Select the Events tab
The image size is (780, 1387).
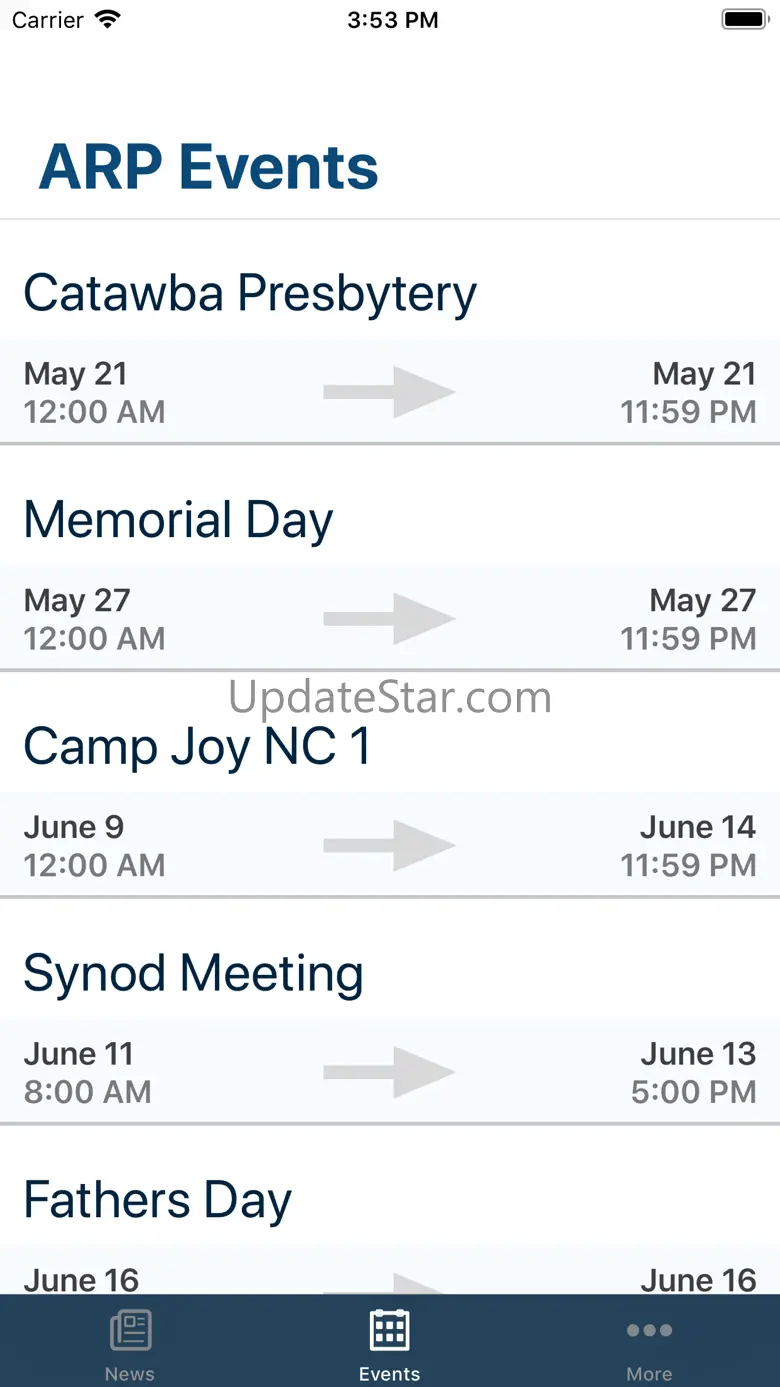pos(390,1342)
